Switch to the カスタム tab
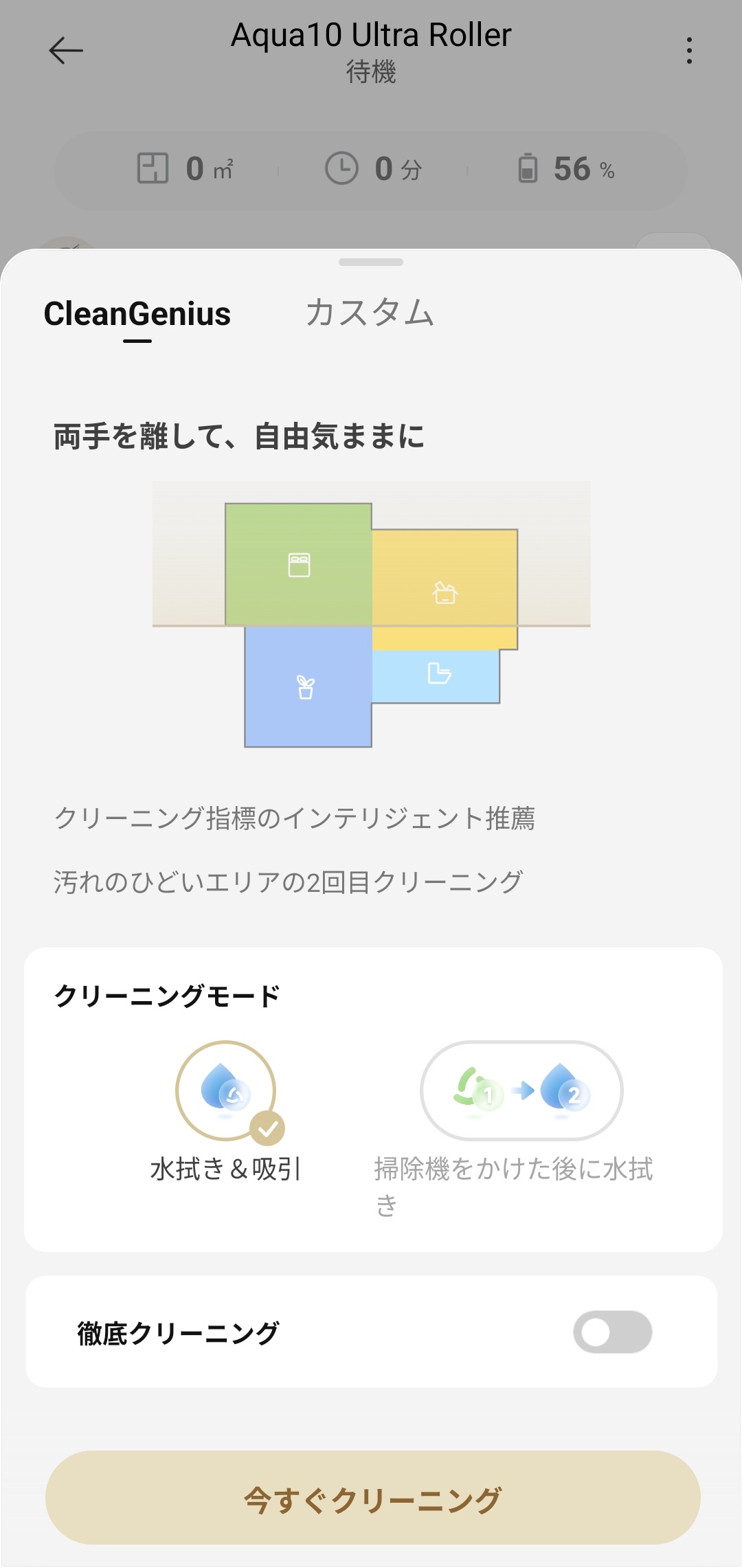742x1568 pixels. (370, 313)
